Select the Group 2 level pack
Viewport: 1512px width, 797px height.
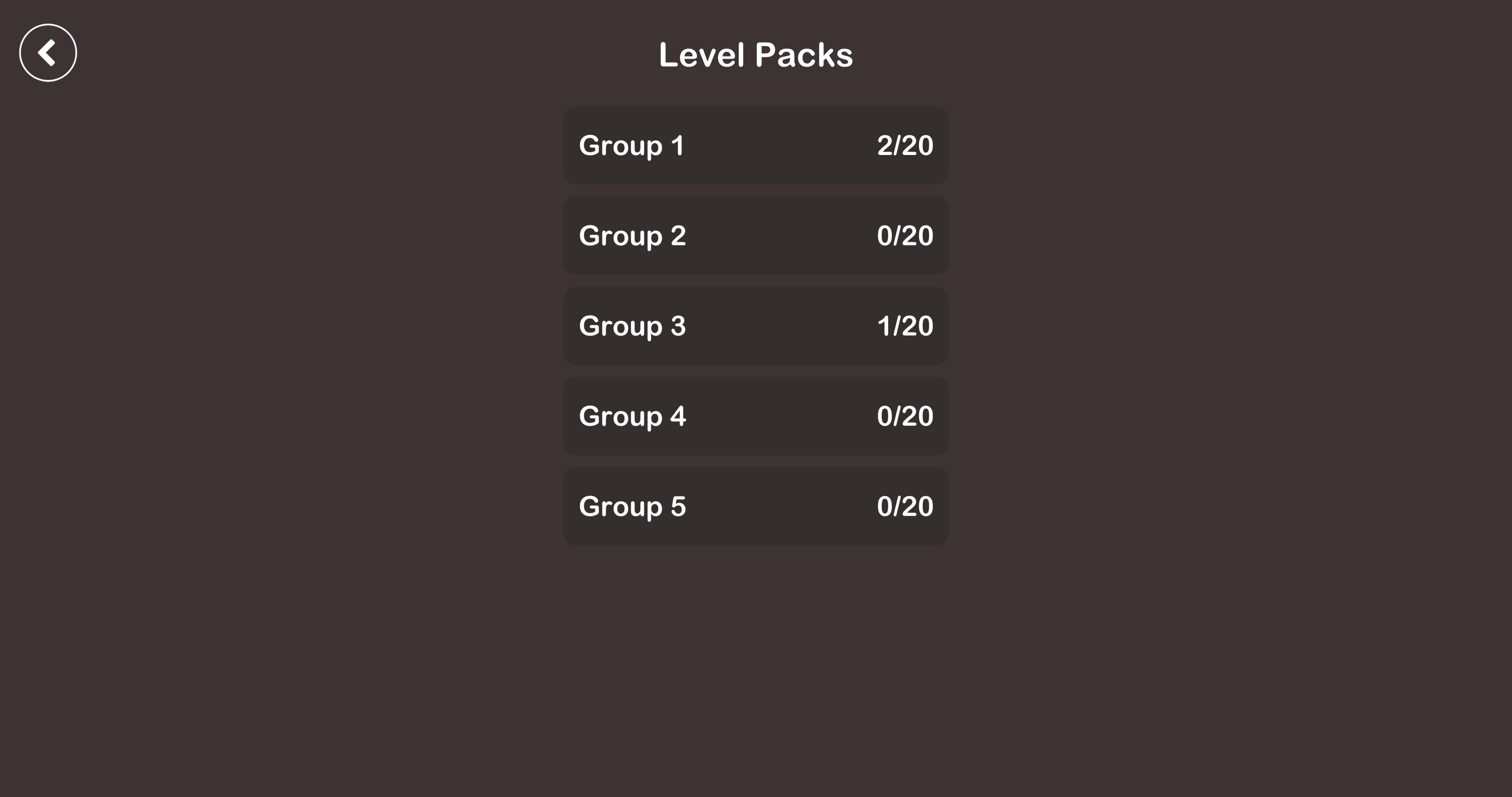click(x=755, y=236)
